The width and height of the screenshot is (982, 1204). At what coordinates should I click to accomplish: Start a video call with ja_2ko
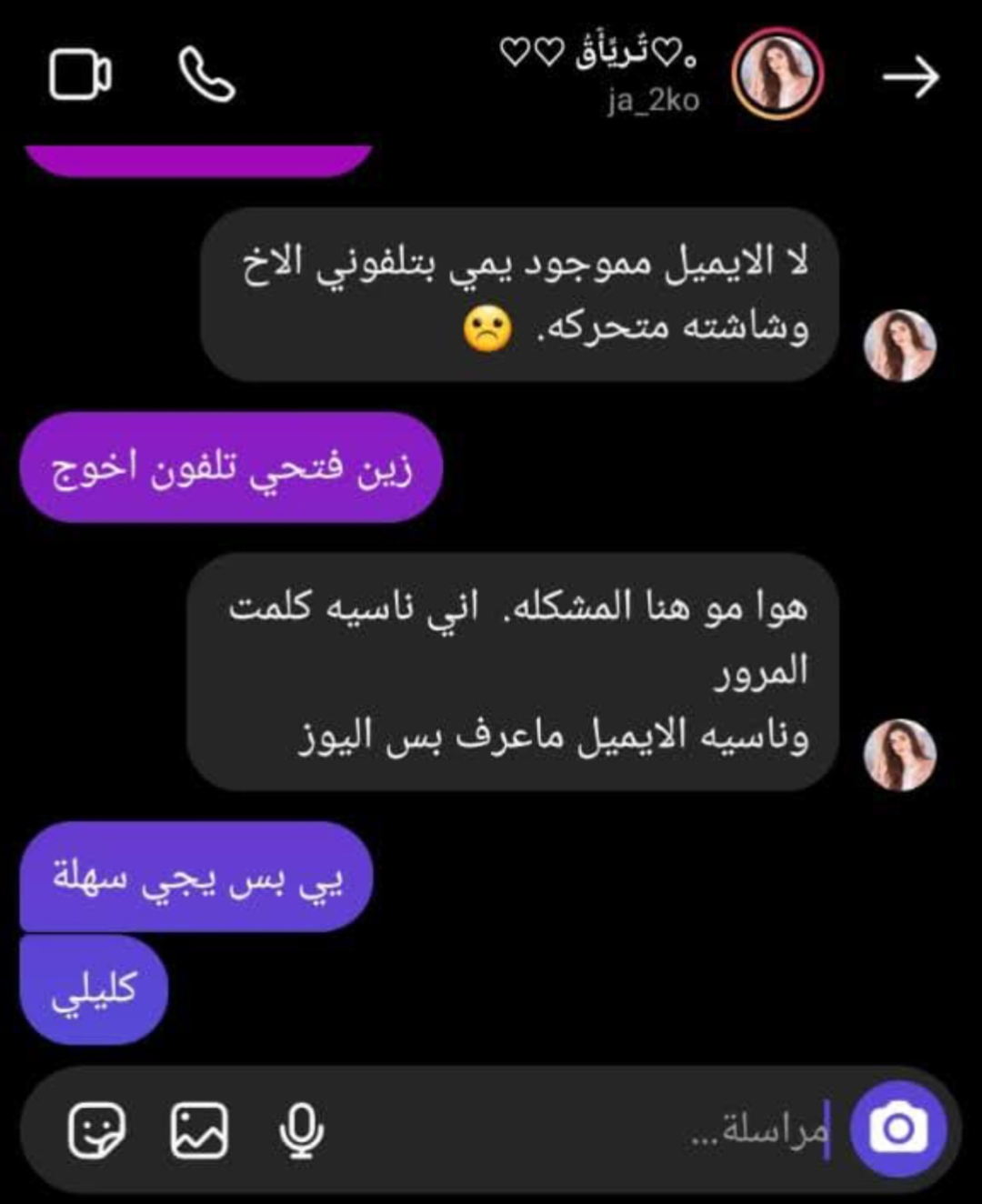coord(80,75)
